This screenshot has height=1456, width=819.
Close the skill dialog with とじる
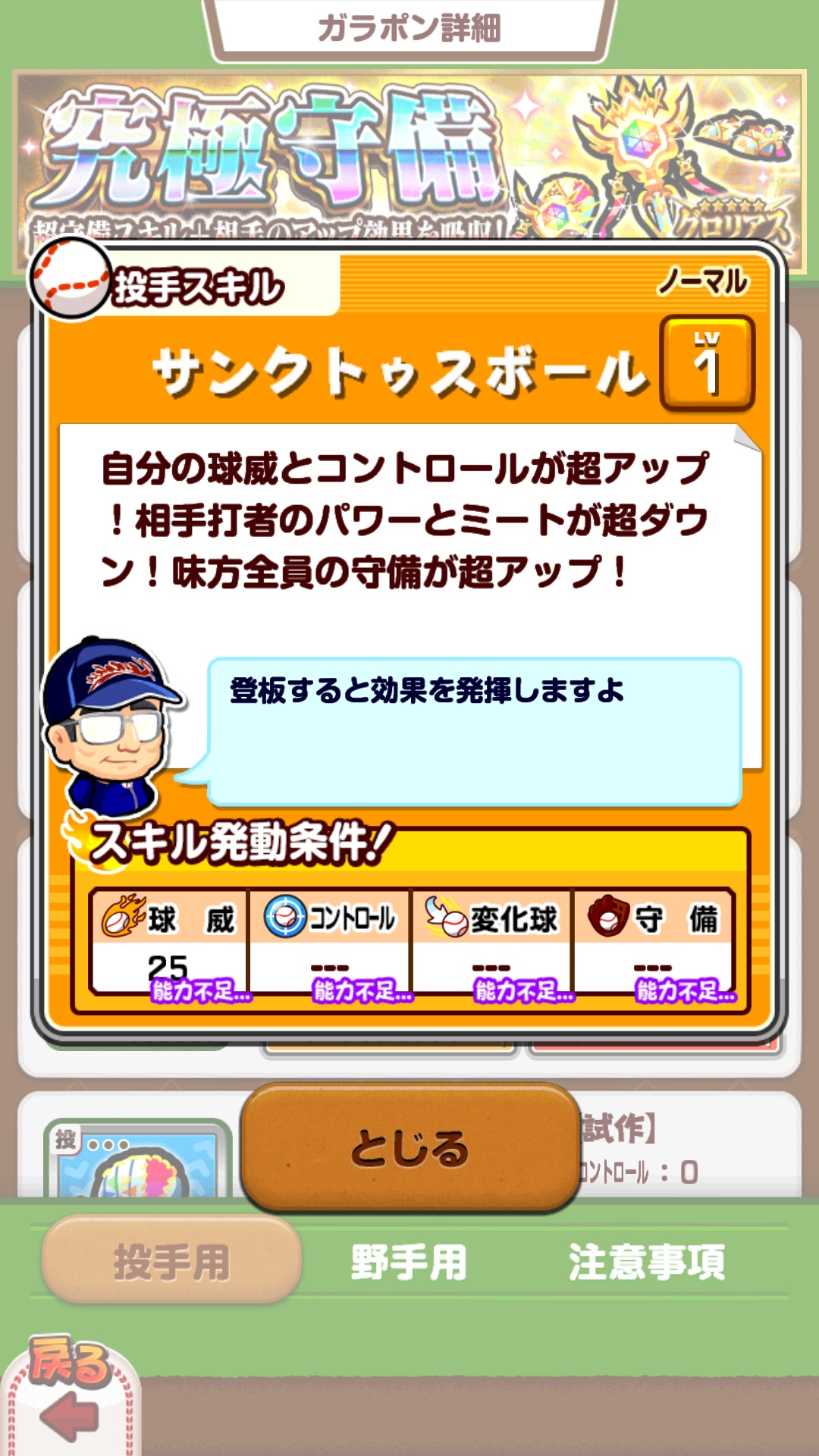pyautogui.click(x=409, y=1147)
